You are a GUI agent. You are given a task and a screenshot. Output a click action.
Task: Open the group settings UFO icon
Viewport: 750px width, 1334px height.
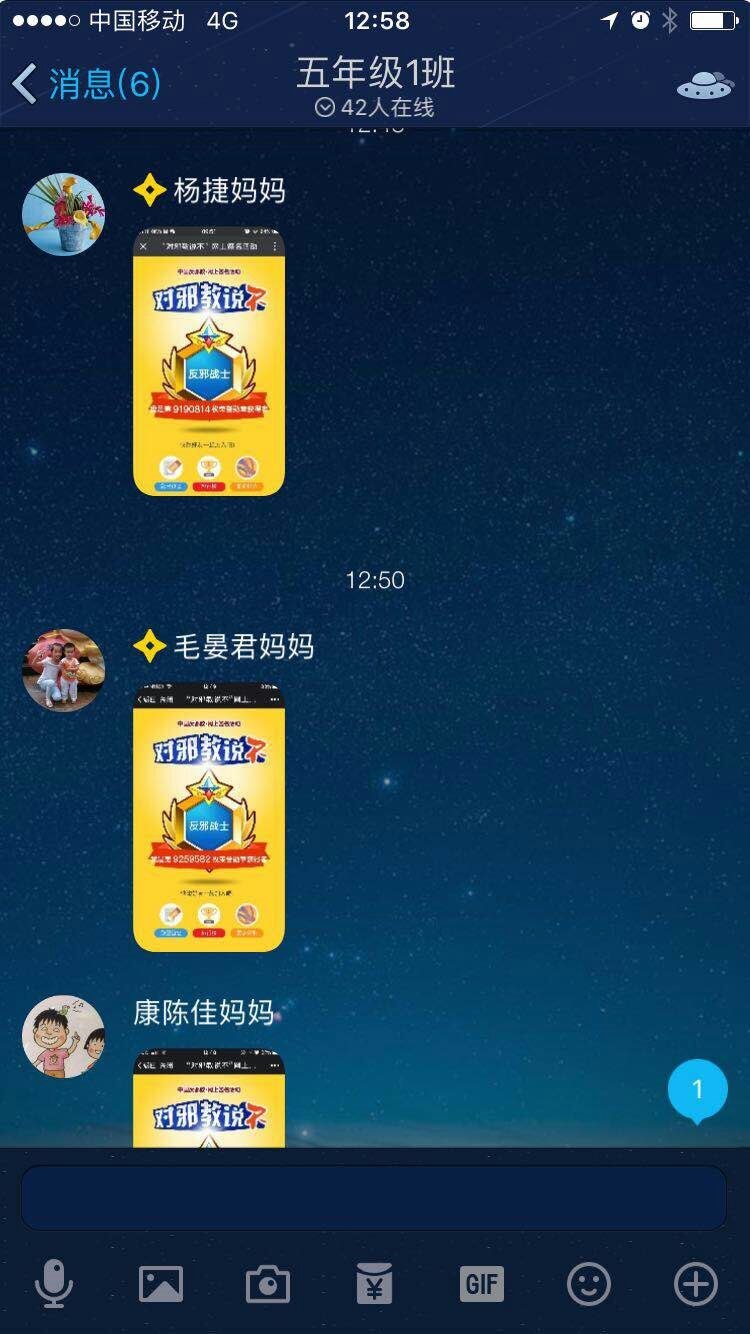point(705,85)
